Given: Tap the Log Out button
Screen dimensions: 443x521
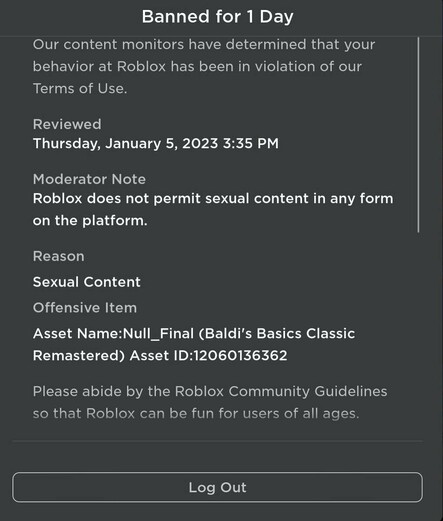Looking at the screenshot, I should point(217,487).
